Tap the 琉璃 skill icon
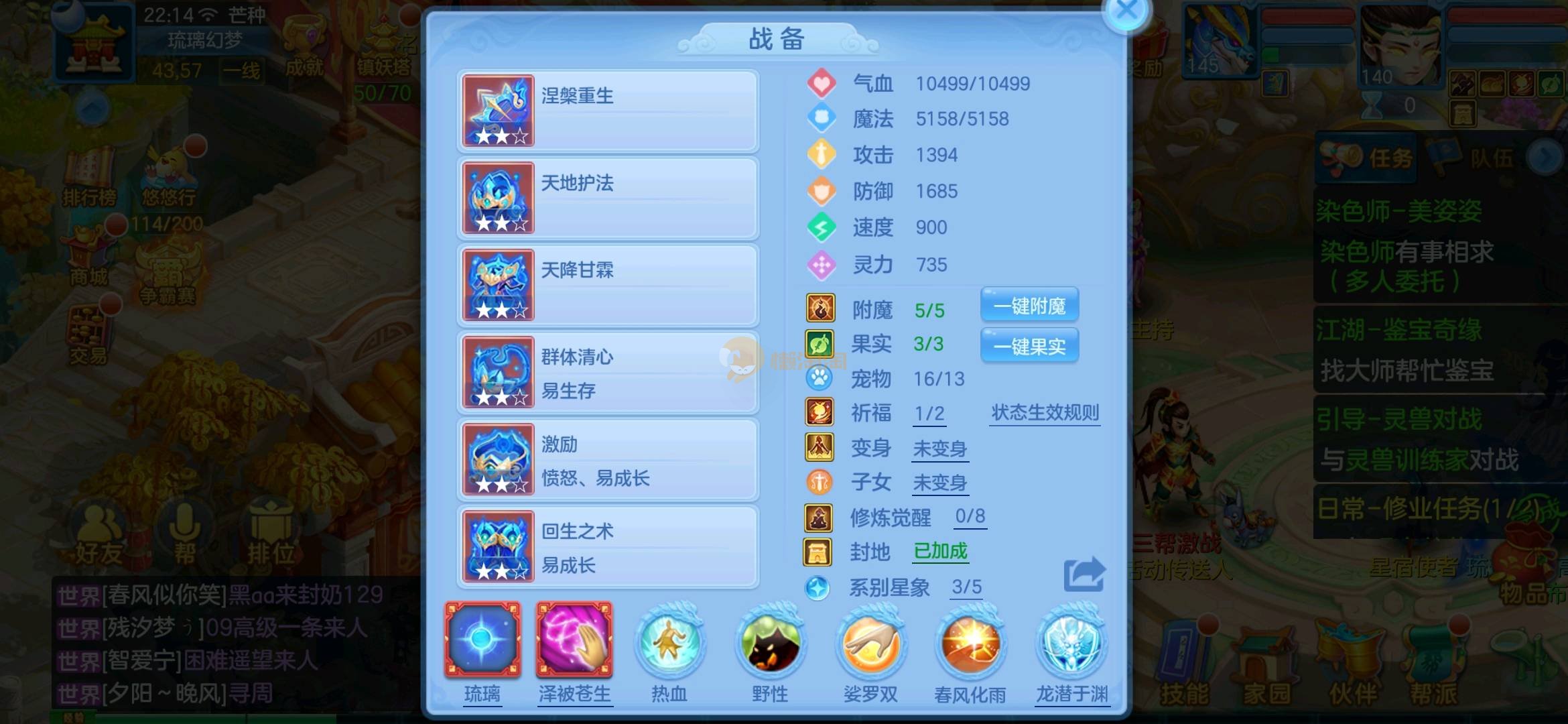 pos(482,640)
